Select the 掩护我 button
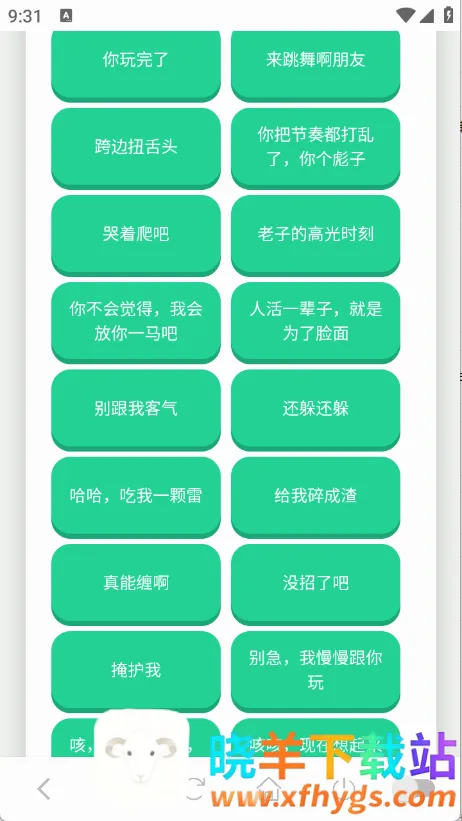The height and width of the screenshot is (821, 462). [x=136, y=671]
